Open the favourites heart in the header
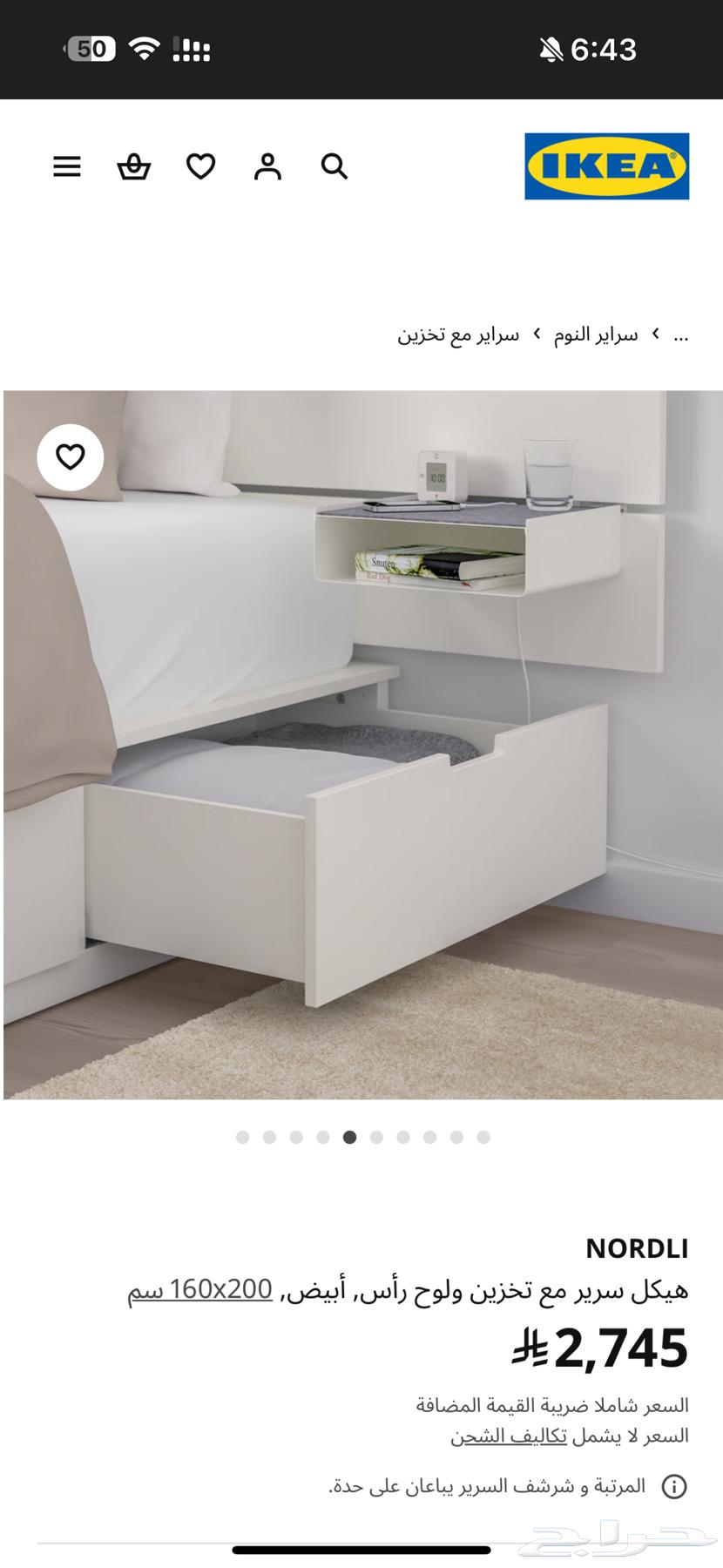 (x=200, y=166)
